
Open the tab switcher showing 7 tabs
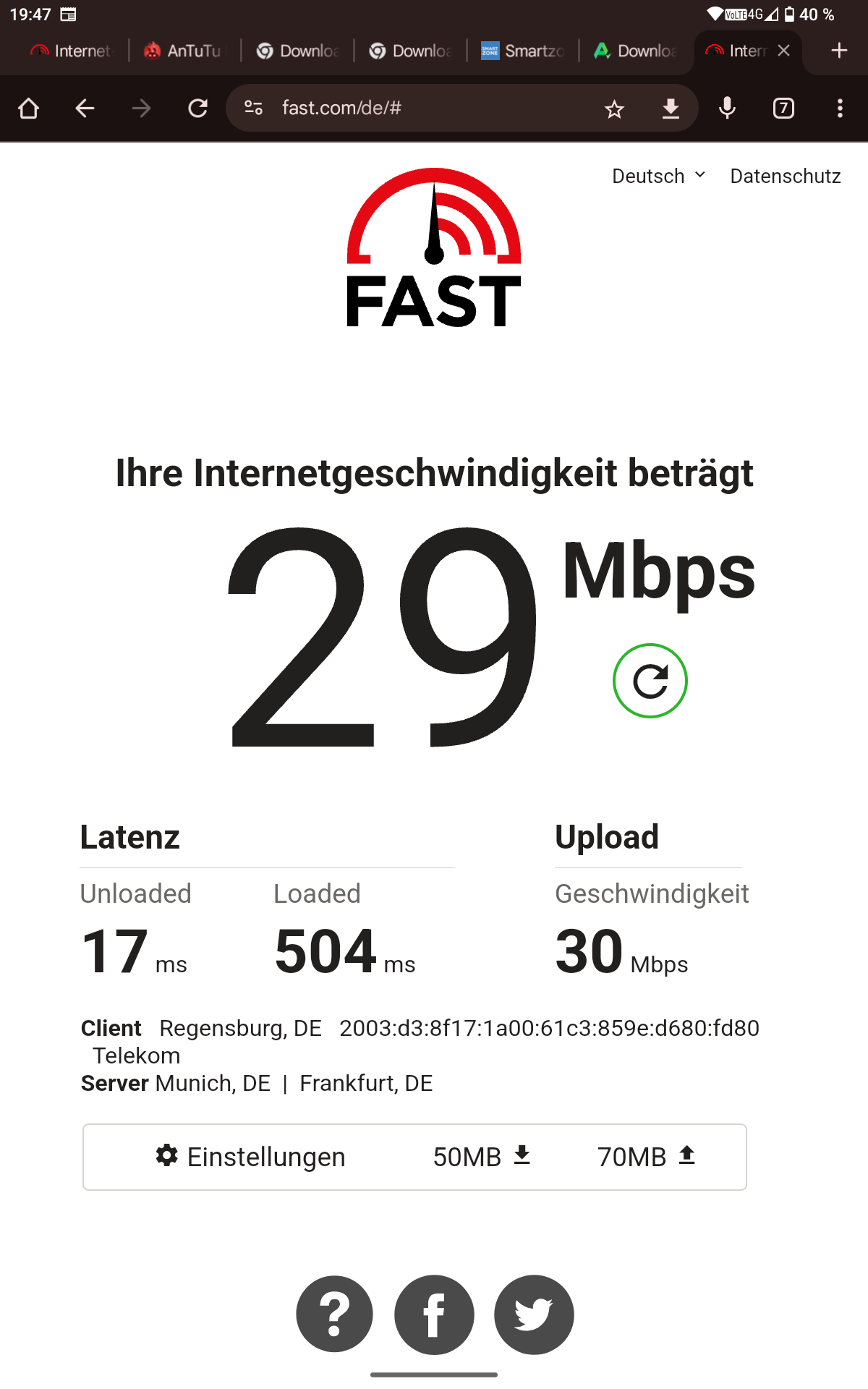pos(783,109)
